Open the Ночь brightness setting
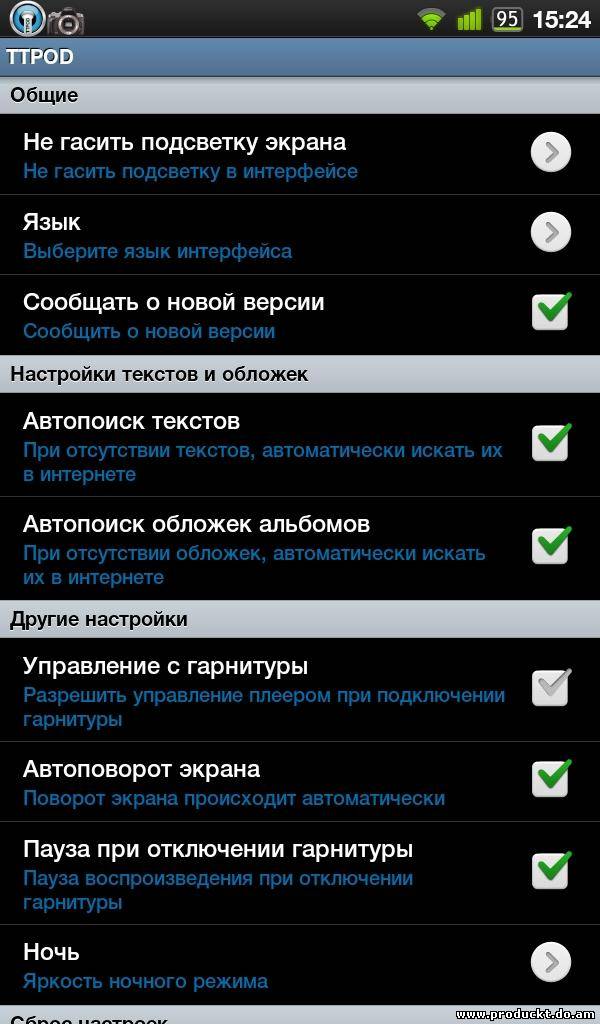 tap(300, 965)
